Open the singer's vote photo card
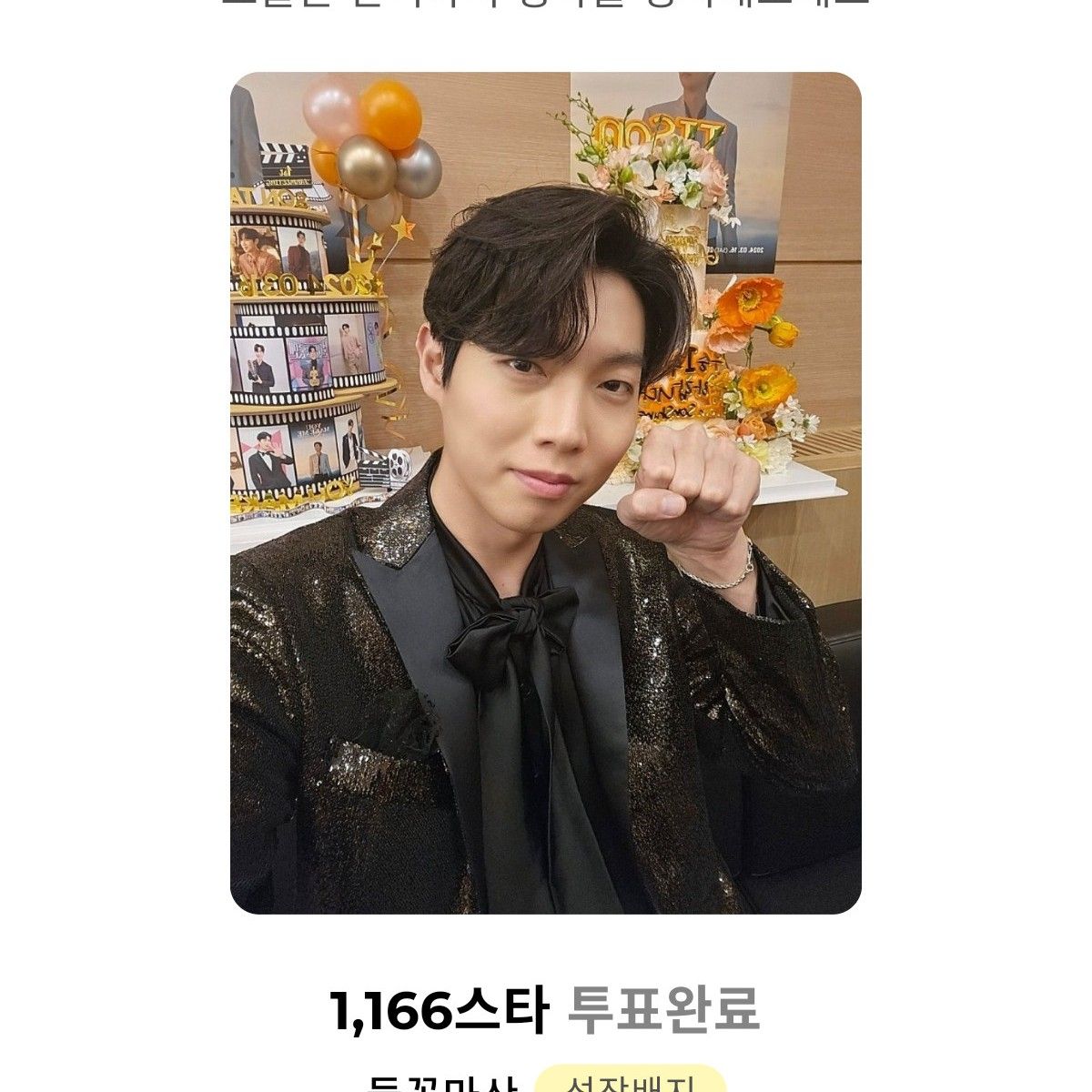 click(x=546, y=492)
